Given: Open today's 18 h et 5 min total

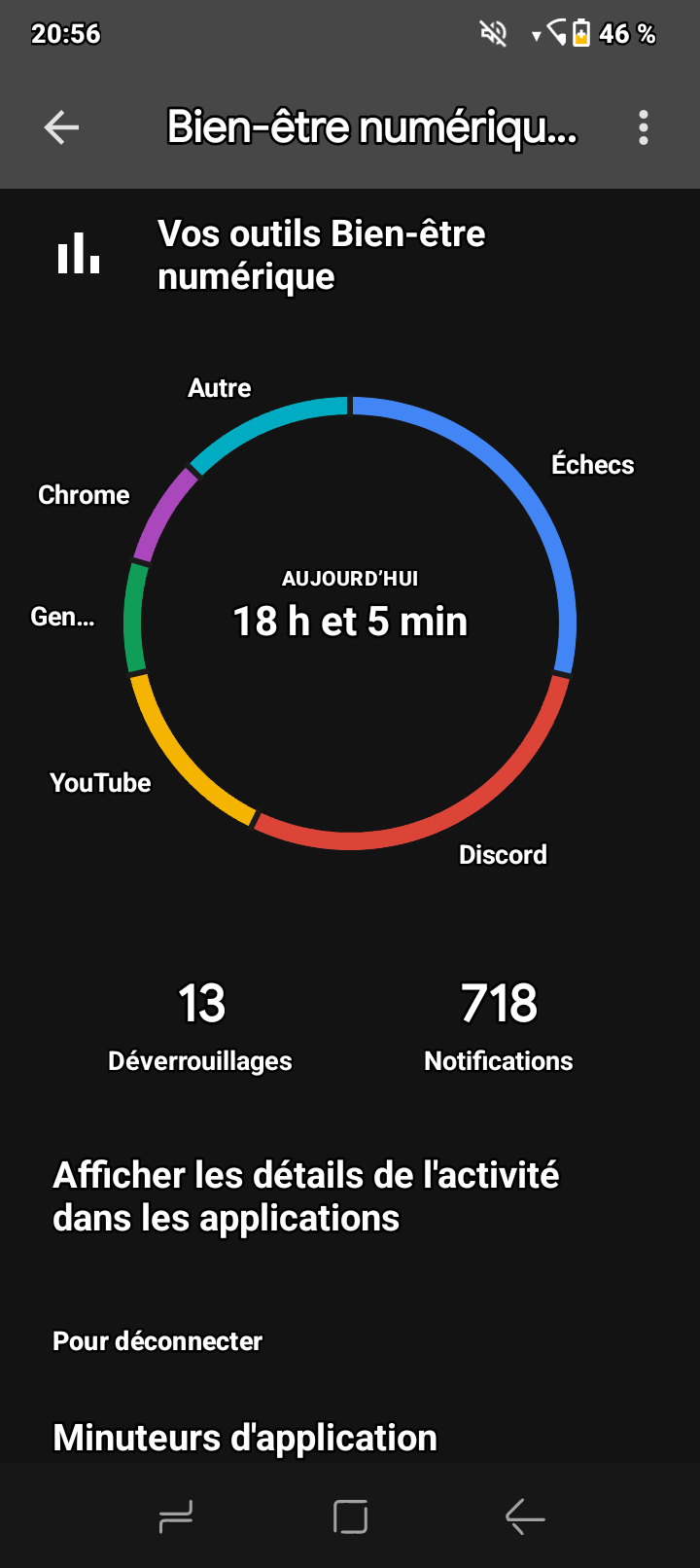Looking at the screenshot, I should pyautogui.click(x=350, y=621).
